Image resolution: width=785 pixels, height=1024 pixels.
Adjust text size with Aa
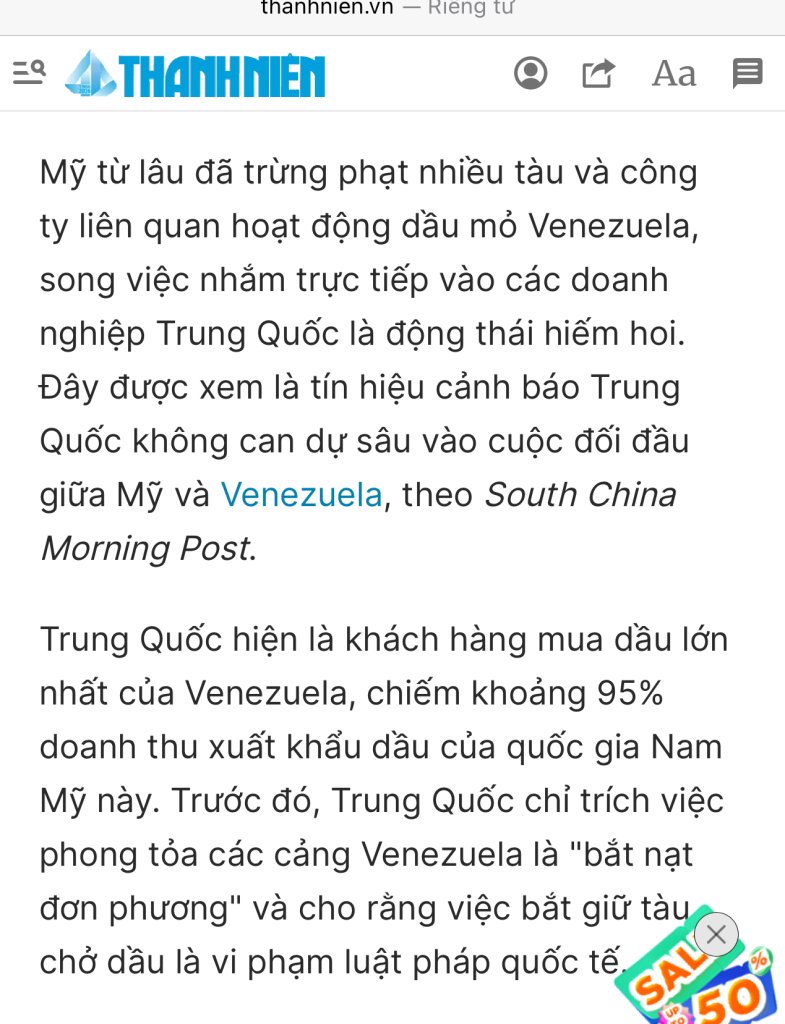point(673,73)
